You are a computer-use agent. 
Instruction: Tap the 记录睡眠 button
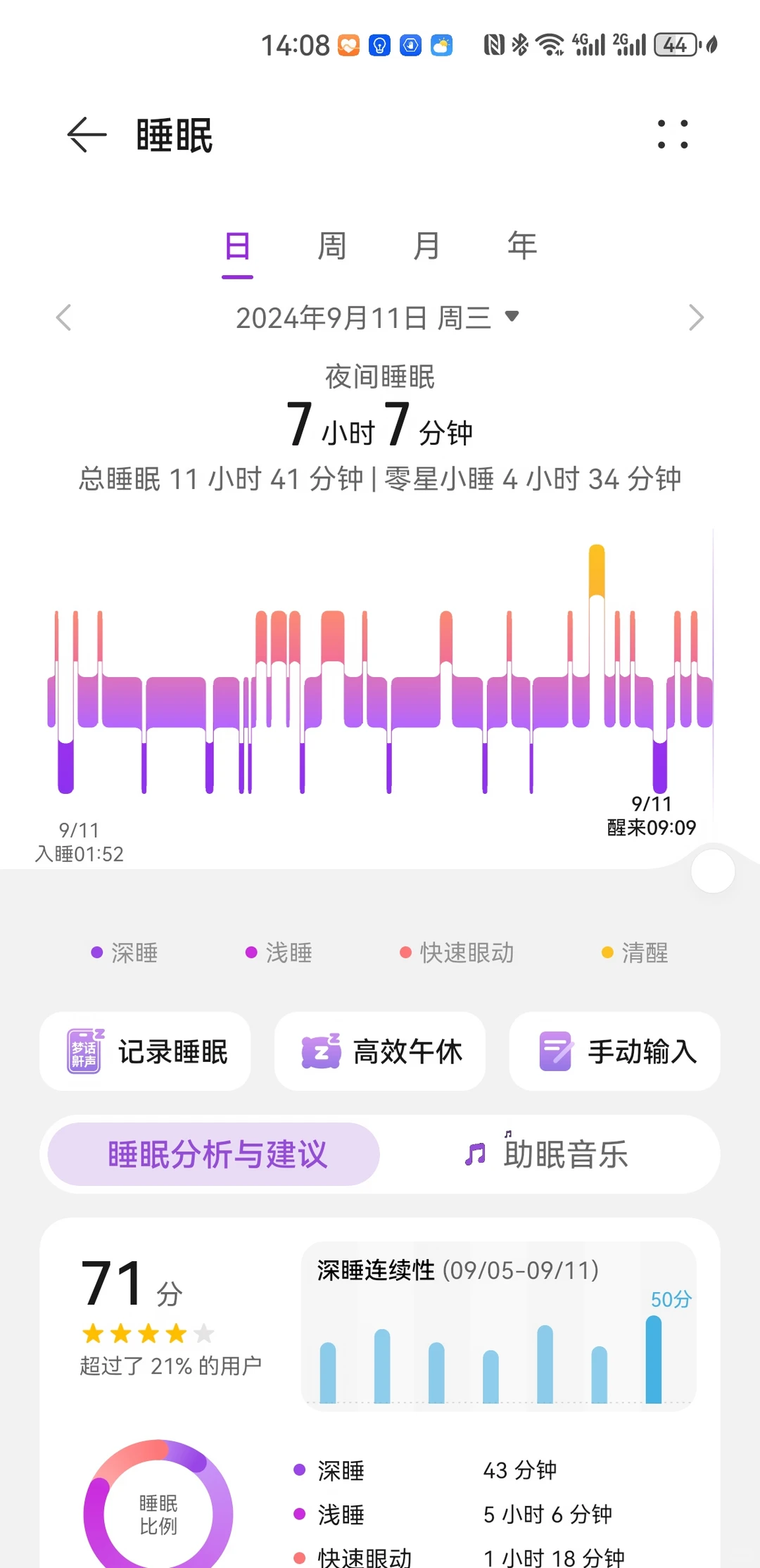(145, 1051)
